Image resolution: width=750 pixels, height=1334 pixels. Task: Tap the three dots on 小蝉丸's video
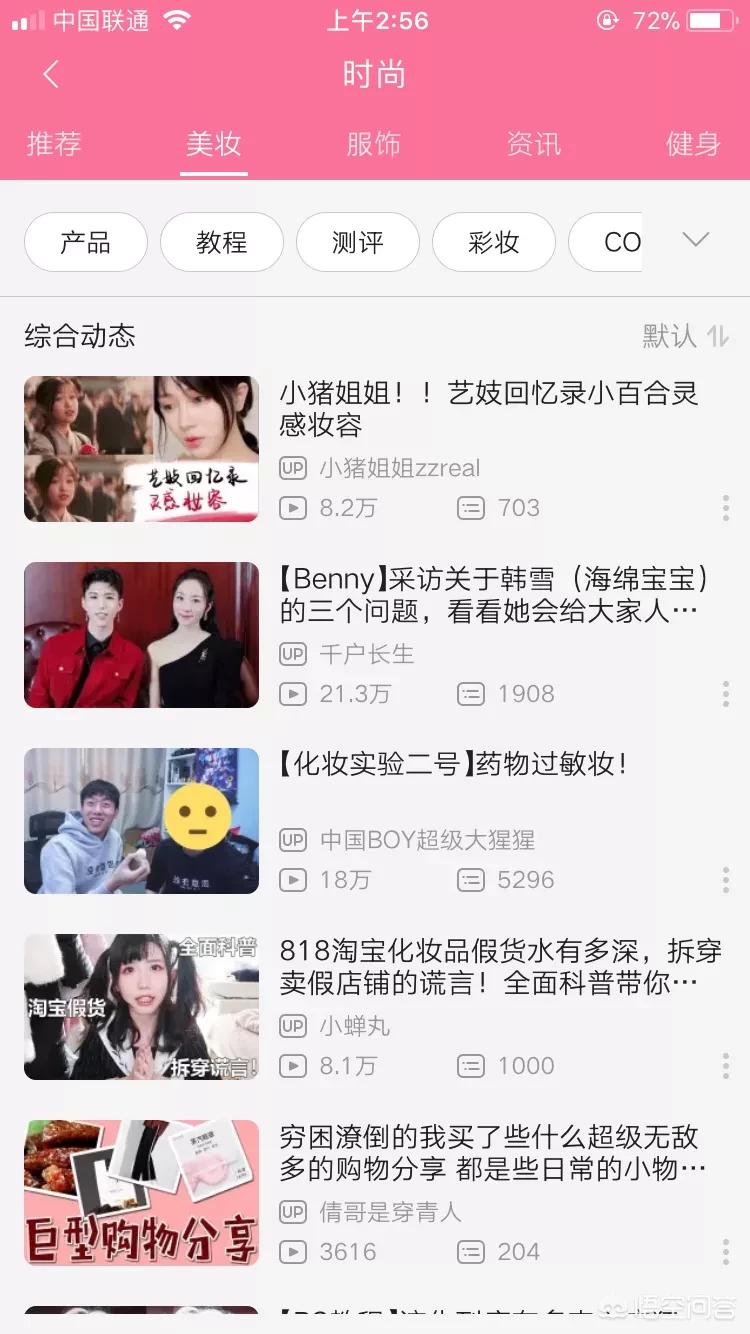tap(725, 1066)
